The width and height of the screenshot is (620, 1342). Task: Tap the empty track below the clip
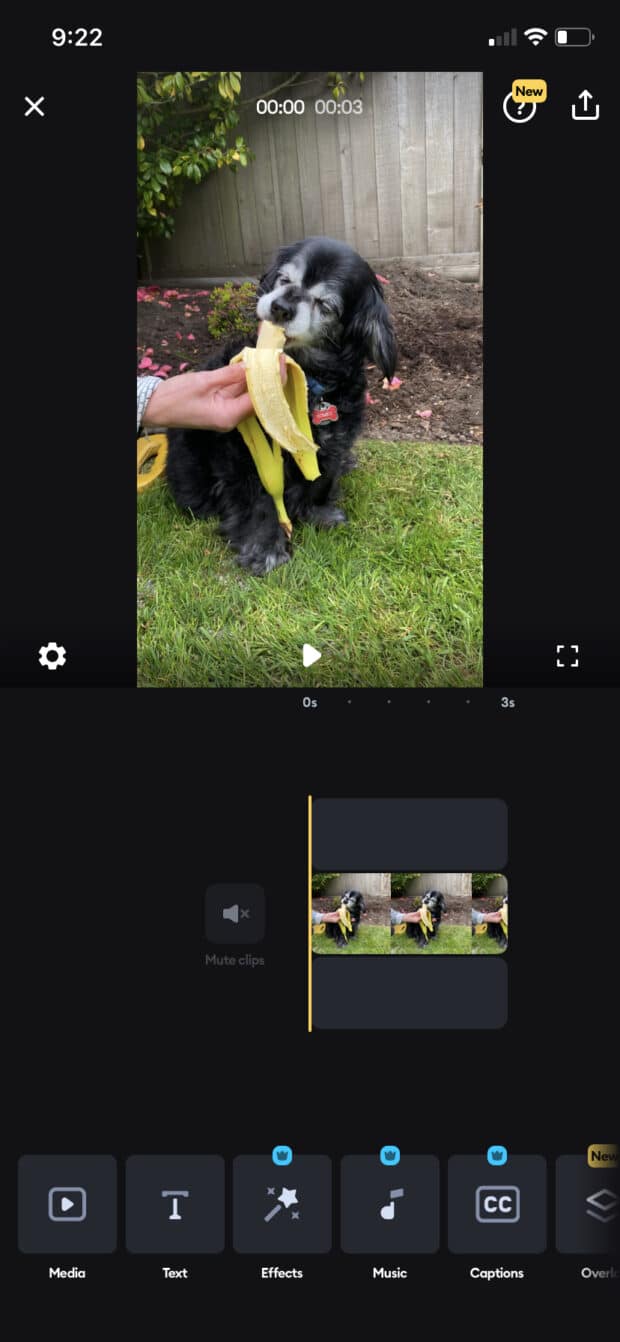(409, 993)
